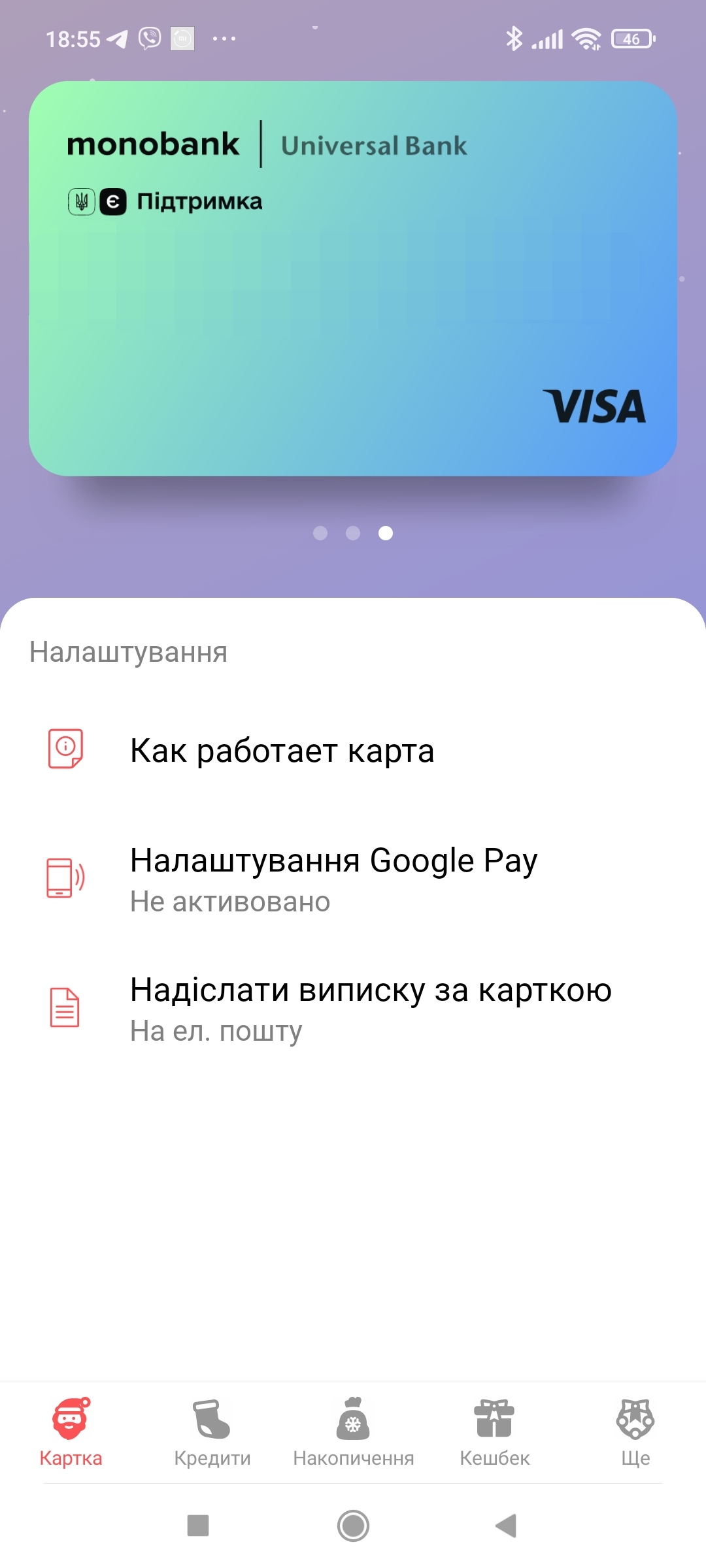This screenshot has height=1568, width=706.
Task: Switch to the Кредити tab
Action: click(x=212, y=1432)
